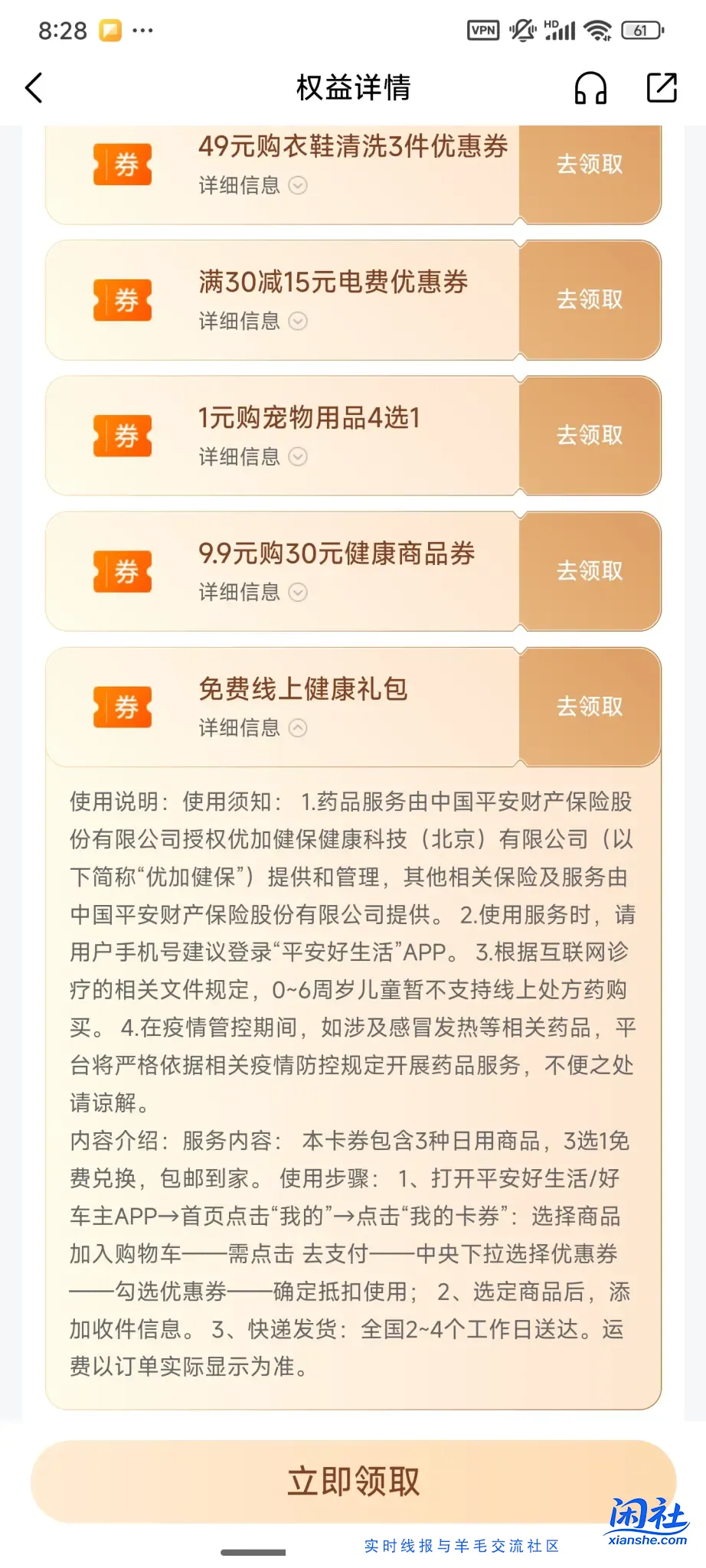Open the headset customer service icon
The width and height of the screenshot is (706, 1568).
[591, 87]
